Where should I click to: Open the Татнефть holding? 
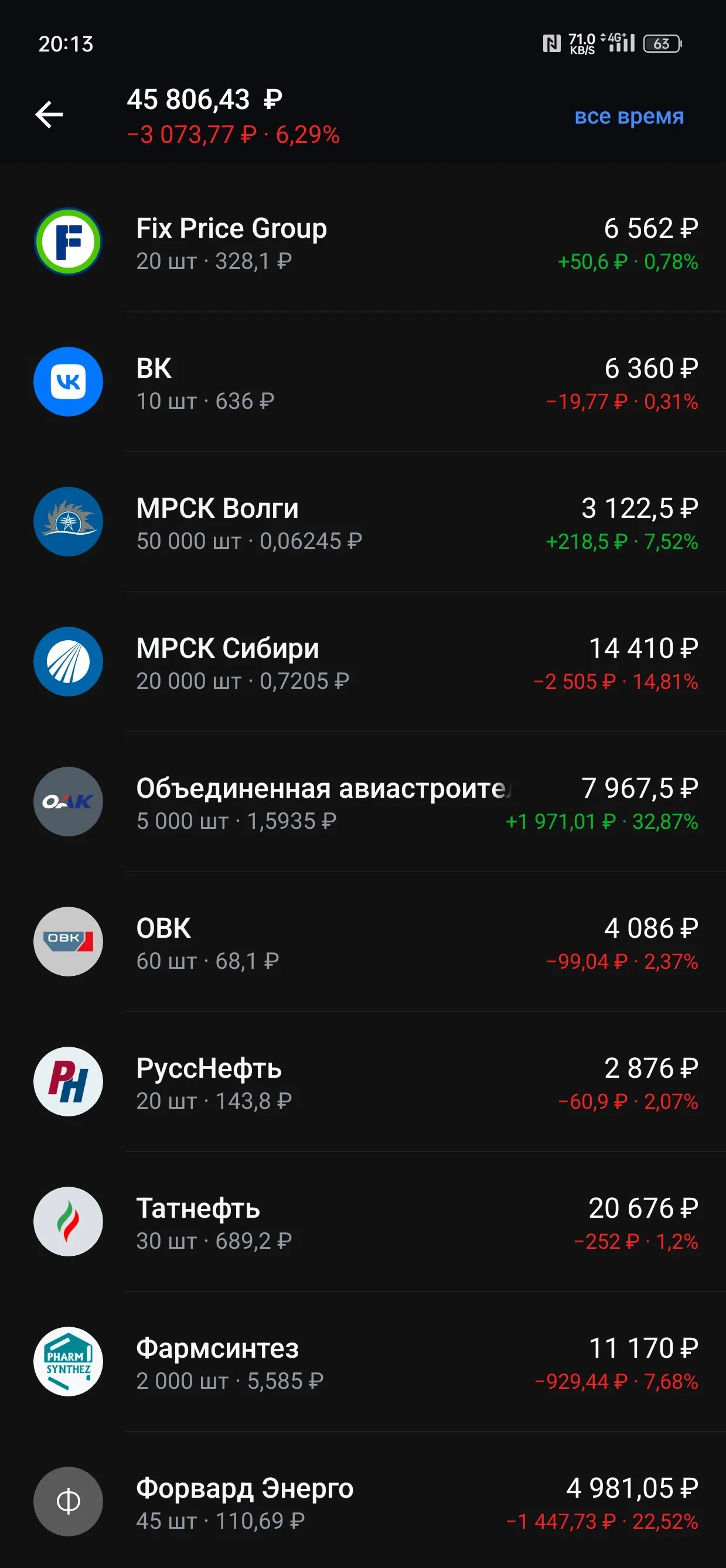(x=363, y=1222)
